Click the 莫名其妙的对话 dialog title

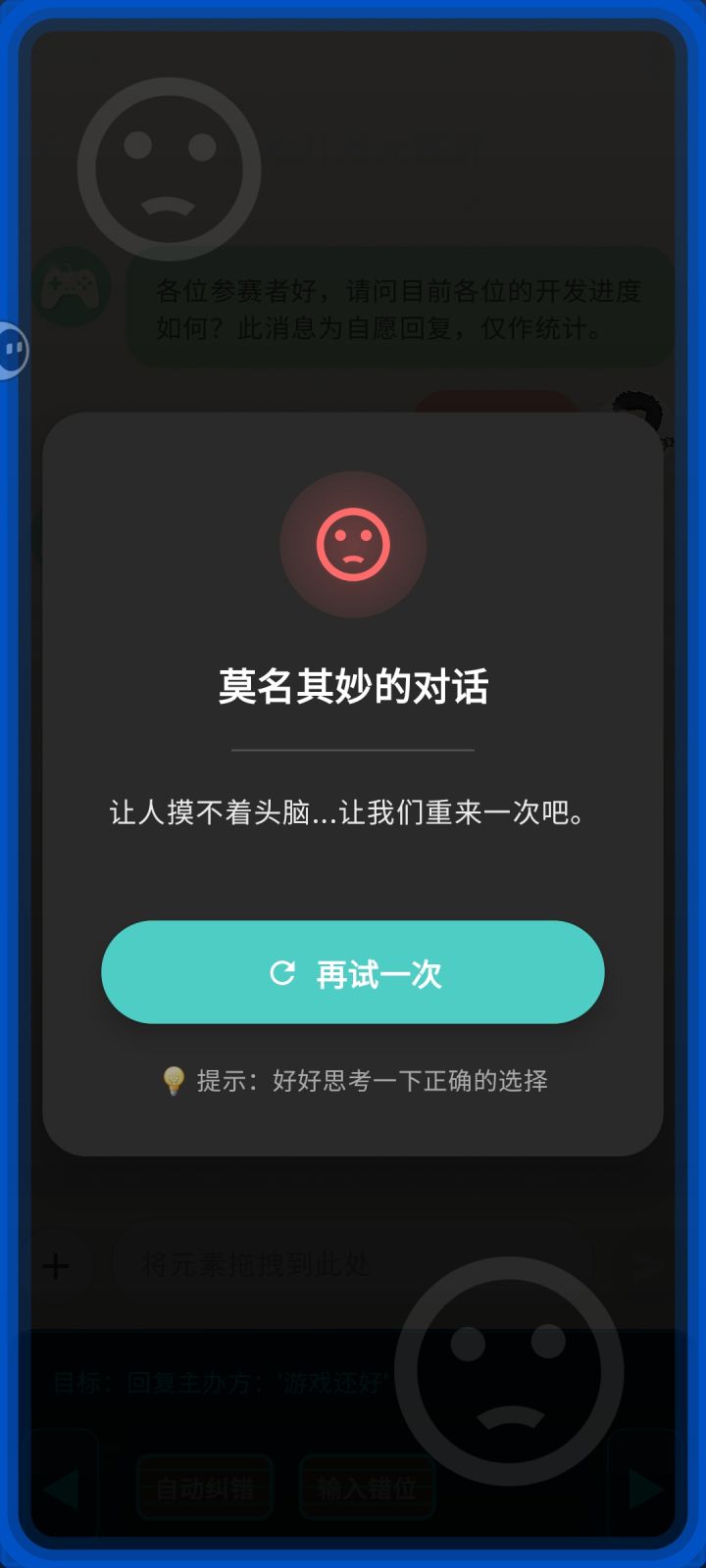(352, 687)
